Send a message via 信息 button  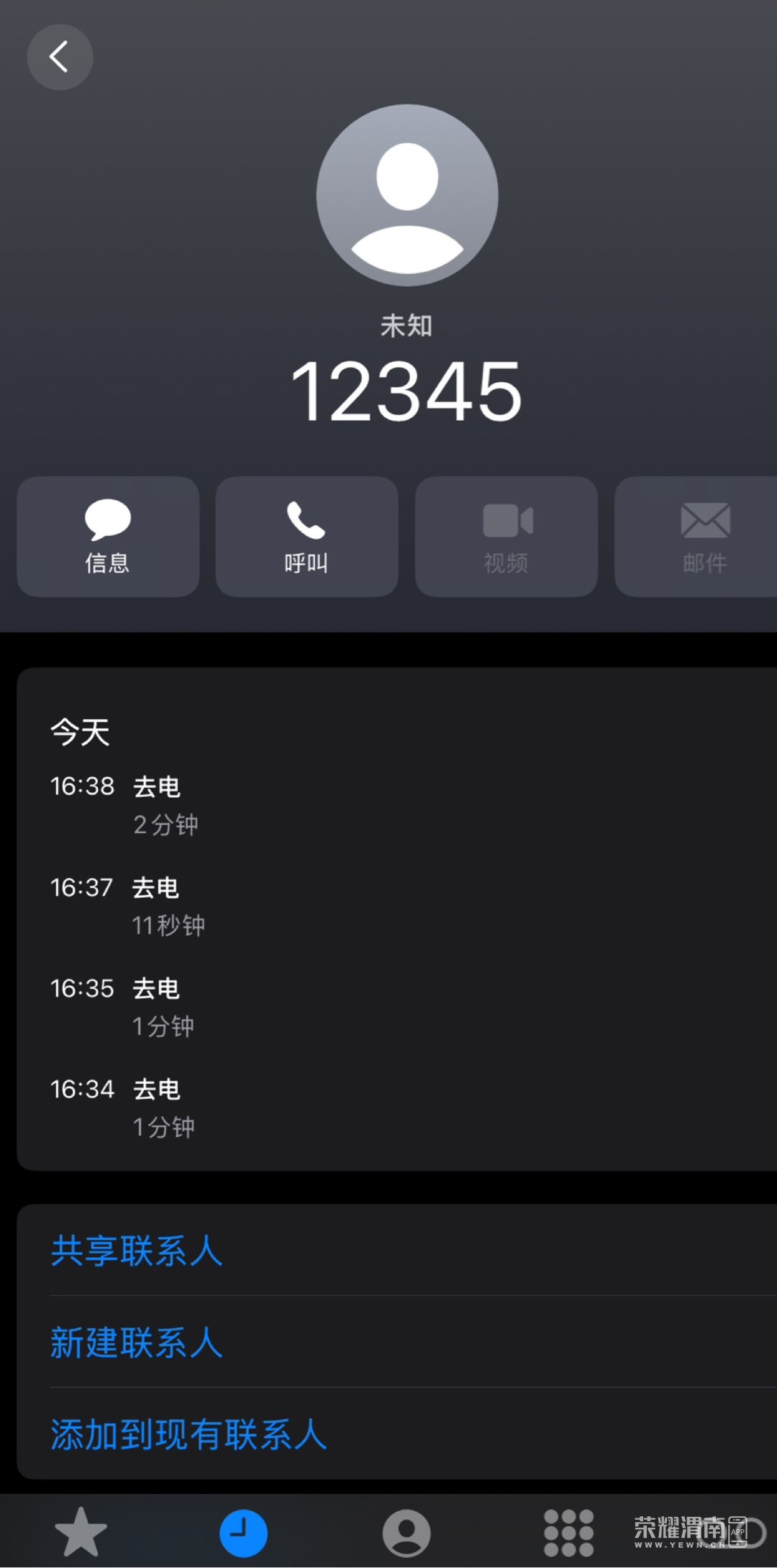[x=108, y=537]
